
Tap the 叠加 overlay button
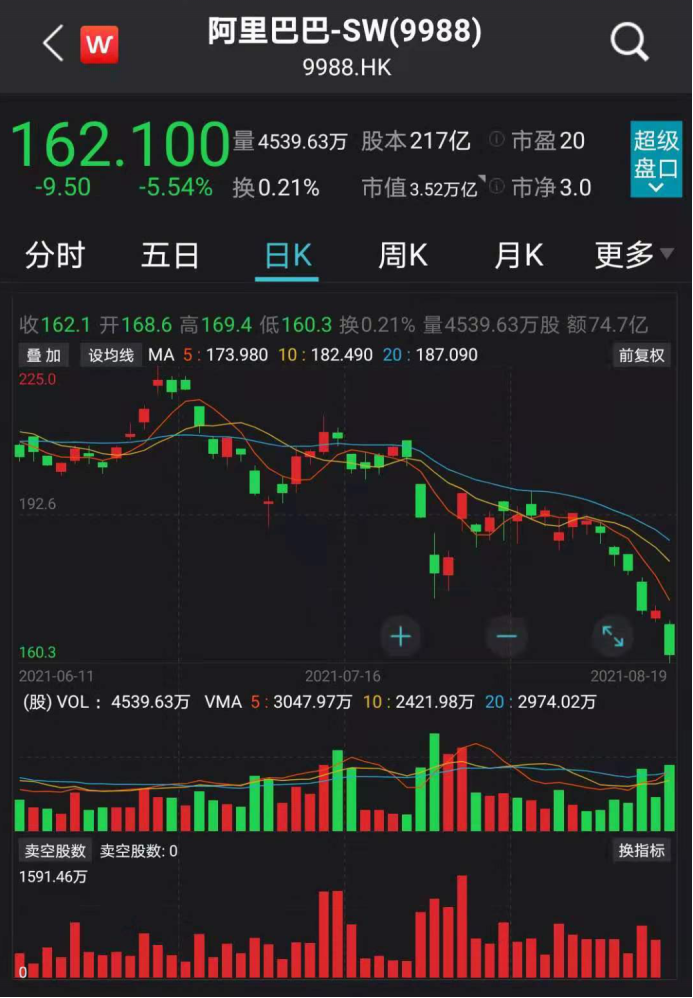[43, 355]
